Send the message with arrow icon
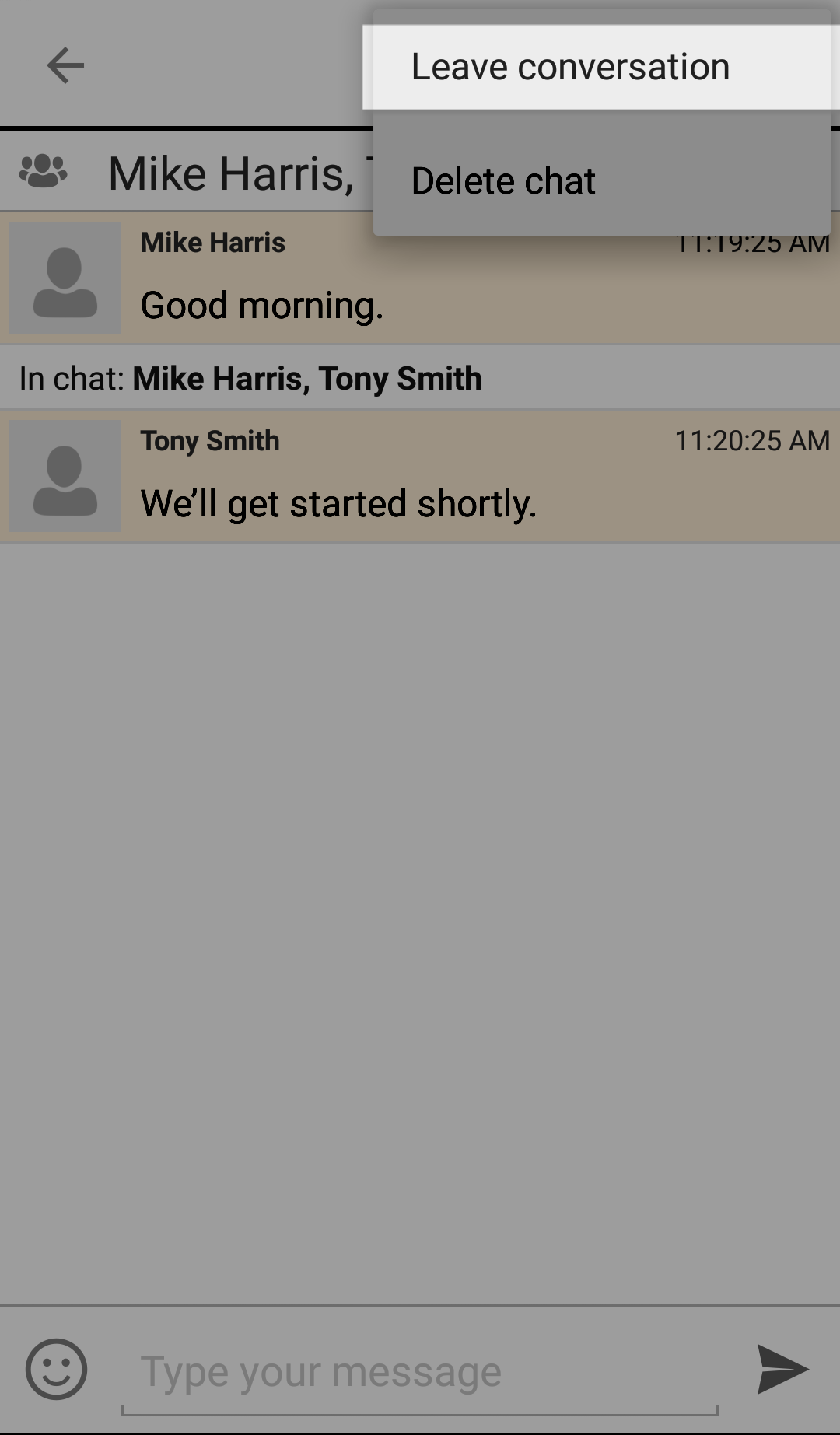This screenshot has width=840, height=1435. pyautogui.click(x=782, y=1369)
